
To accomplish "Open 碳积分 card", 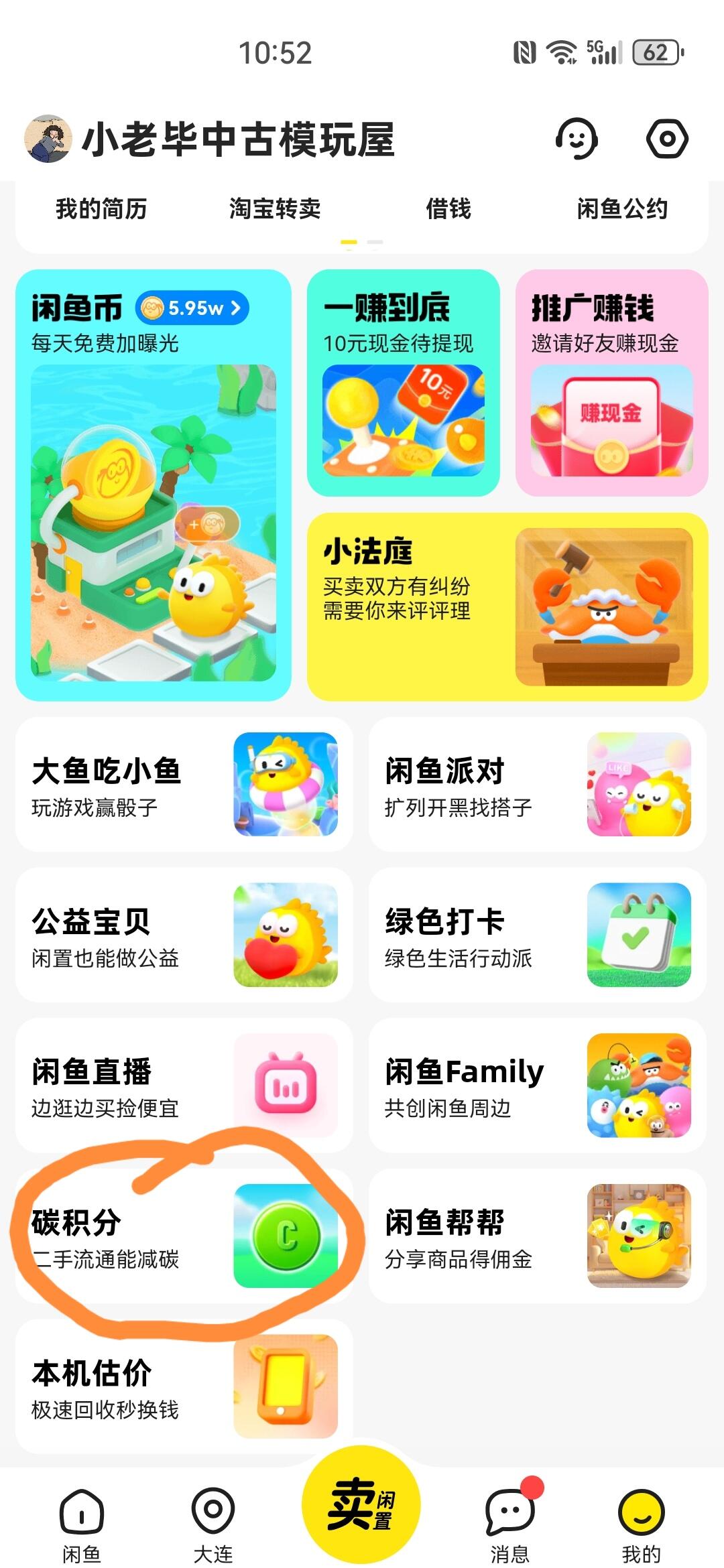I will click(x=184, y=1236).
